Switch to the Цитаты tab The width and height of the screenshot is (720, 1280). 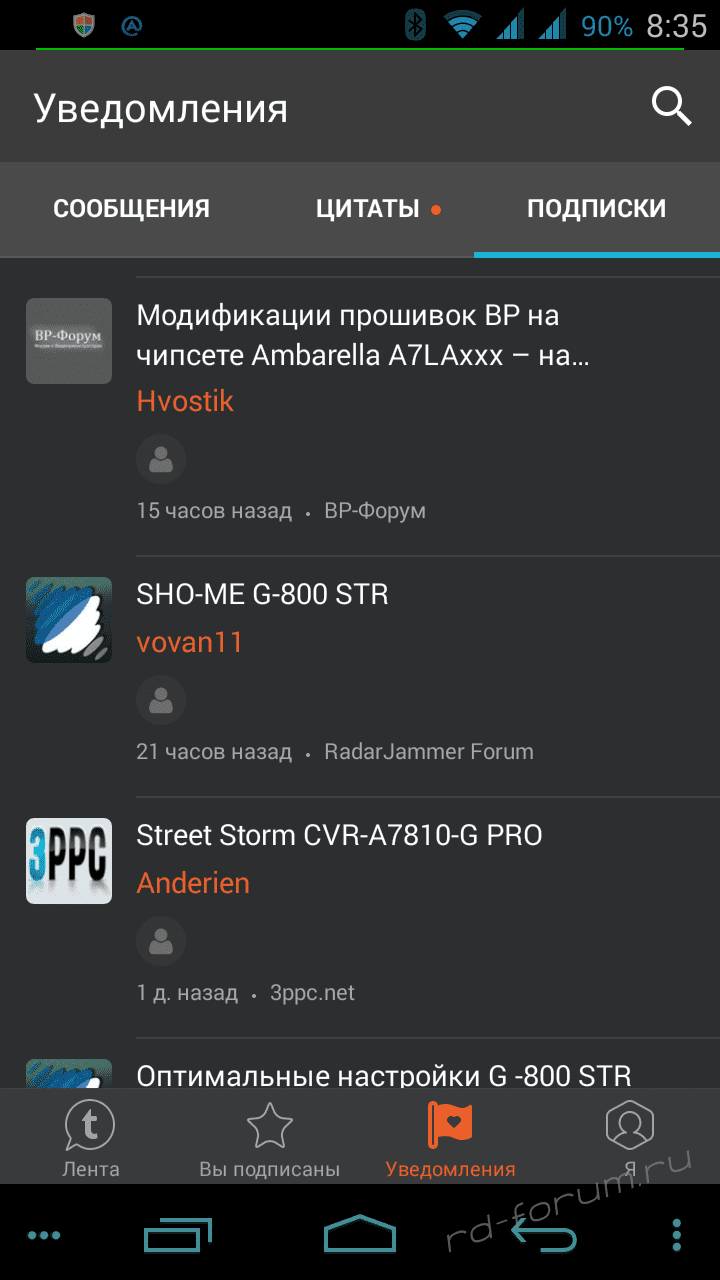pos(368,208)
